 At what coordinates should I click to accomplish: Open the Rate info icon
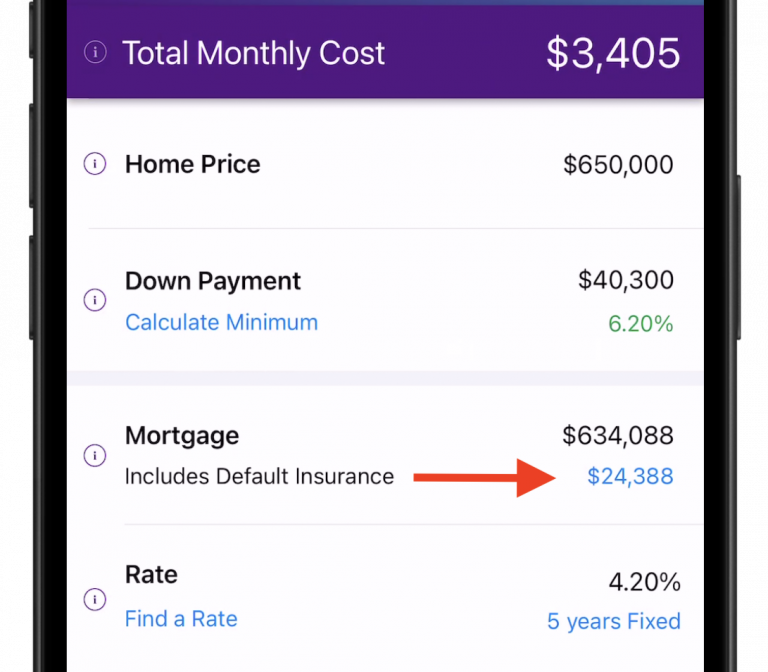tap(95, 599)
